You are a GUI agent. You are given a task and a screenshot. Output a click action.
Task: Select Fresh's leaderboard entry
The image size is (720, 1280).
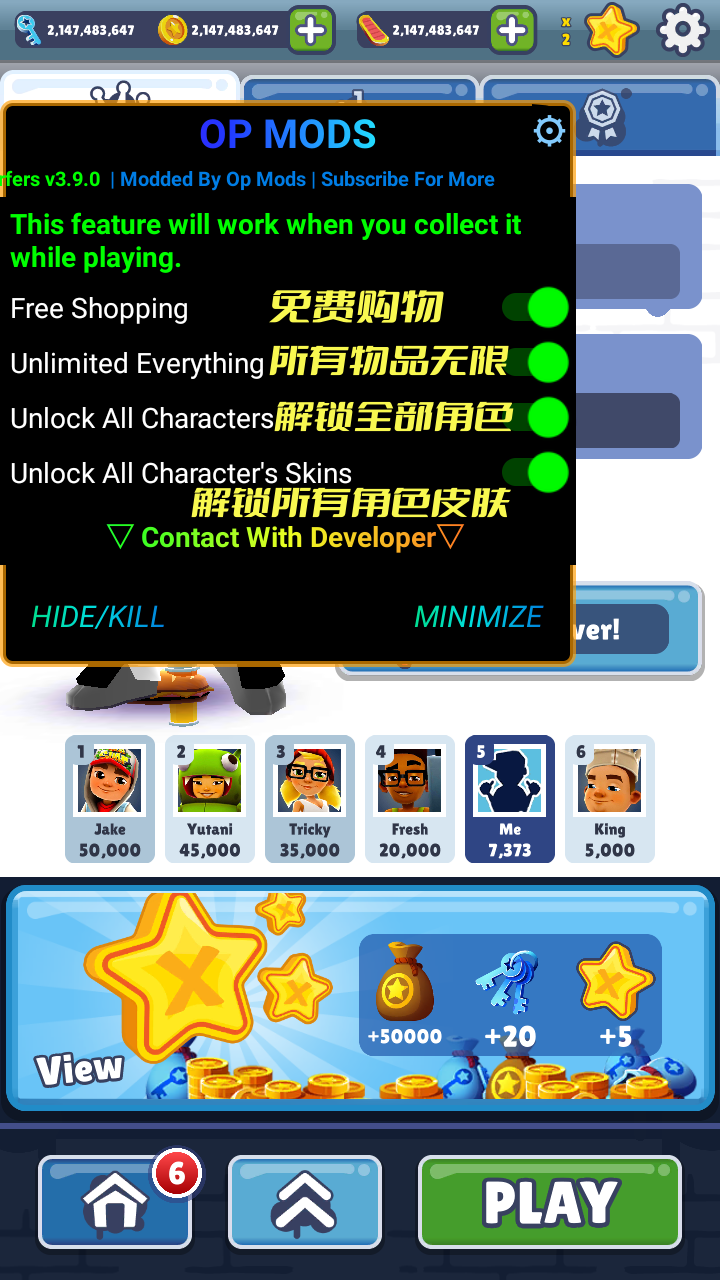click(410, 798)
